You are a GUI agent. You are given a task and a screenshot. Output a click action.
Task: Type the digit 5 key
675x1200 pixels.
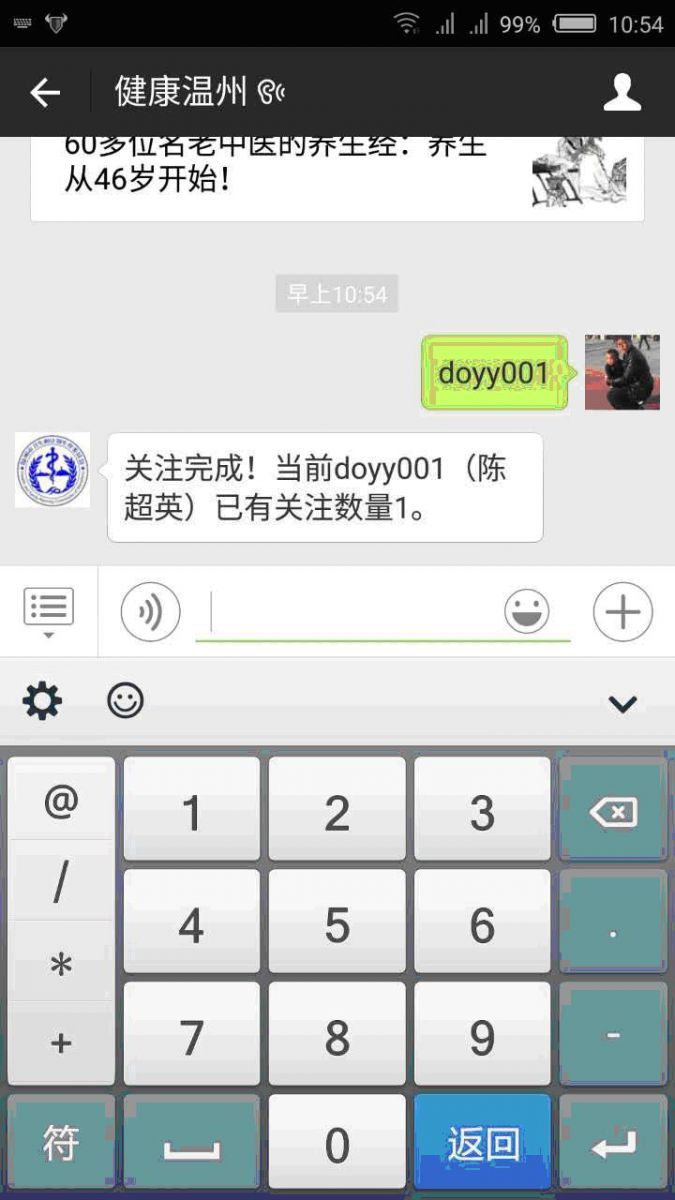(x=337, y=925)
